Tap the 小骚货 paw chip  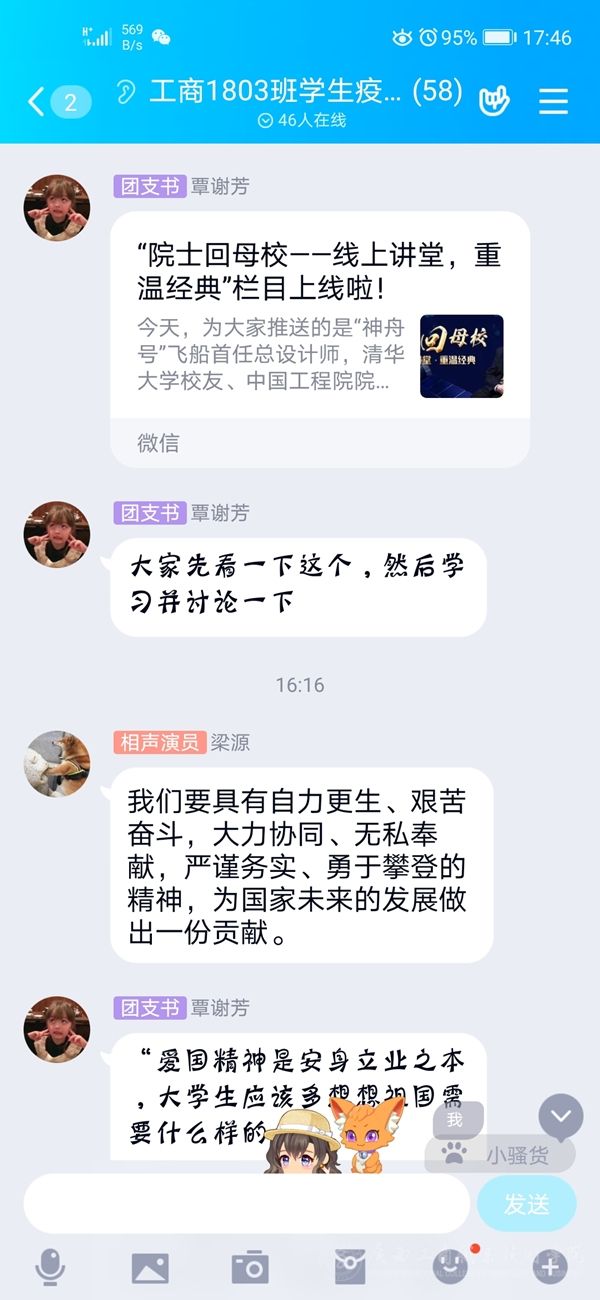pyautogui.click(x=500, y=1155)
